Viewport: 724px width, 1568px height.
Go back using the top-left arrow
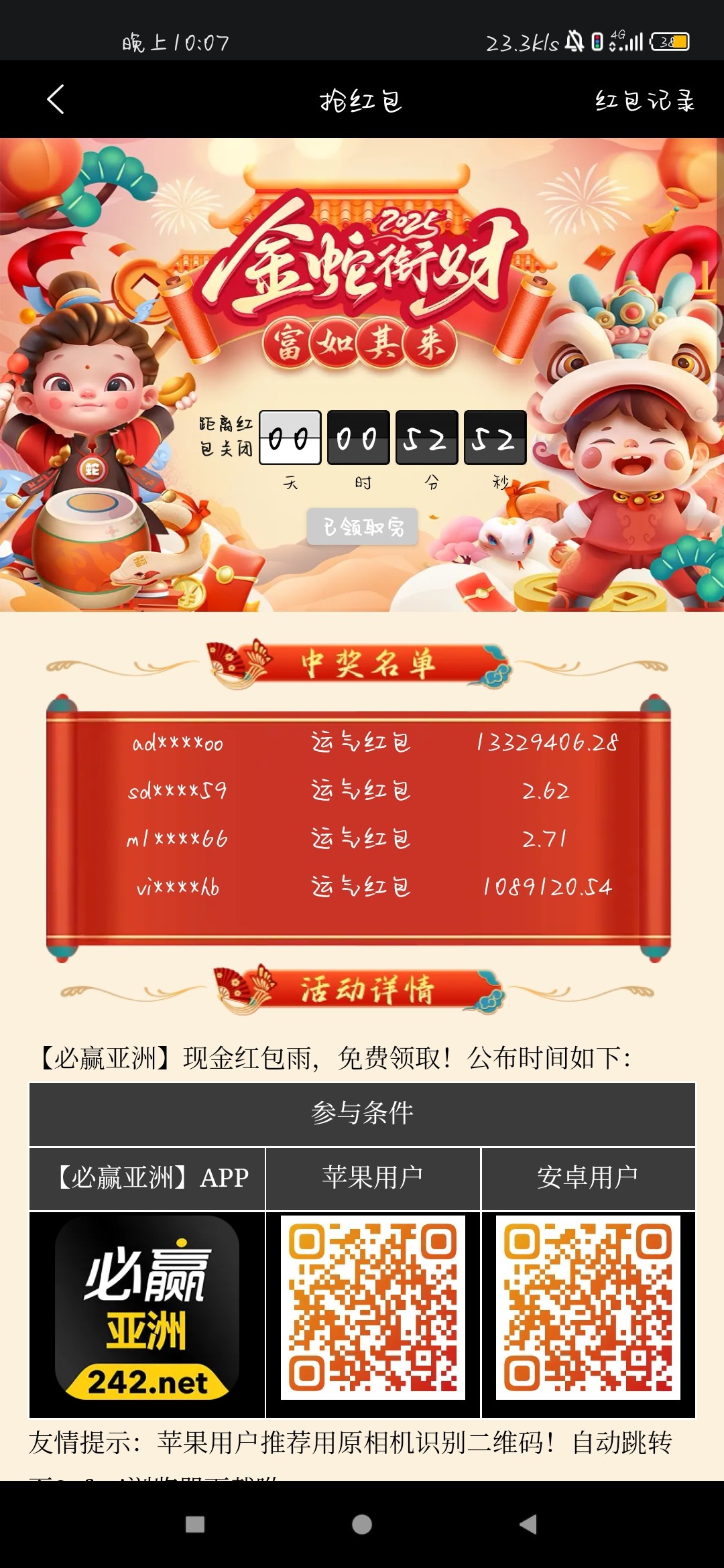pyautogui.click(x=56, y=100)
